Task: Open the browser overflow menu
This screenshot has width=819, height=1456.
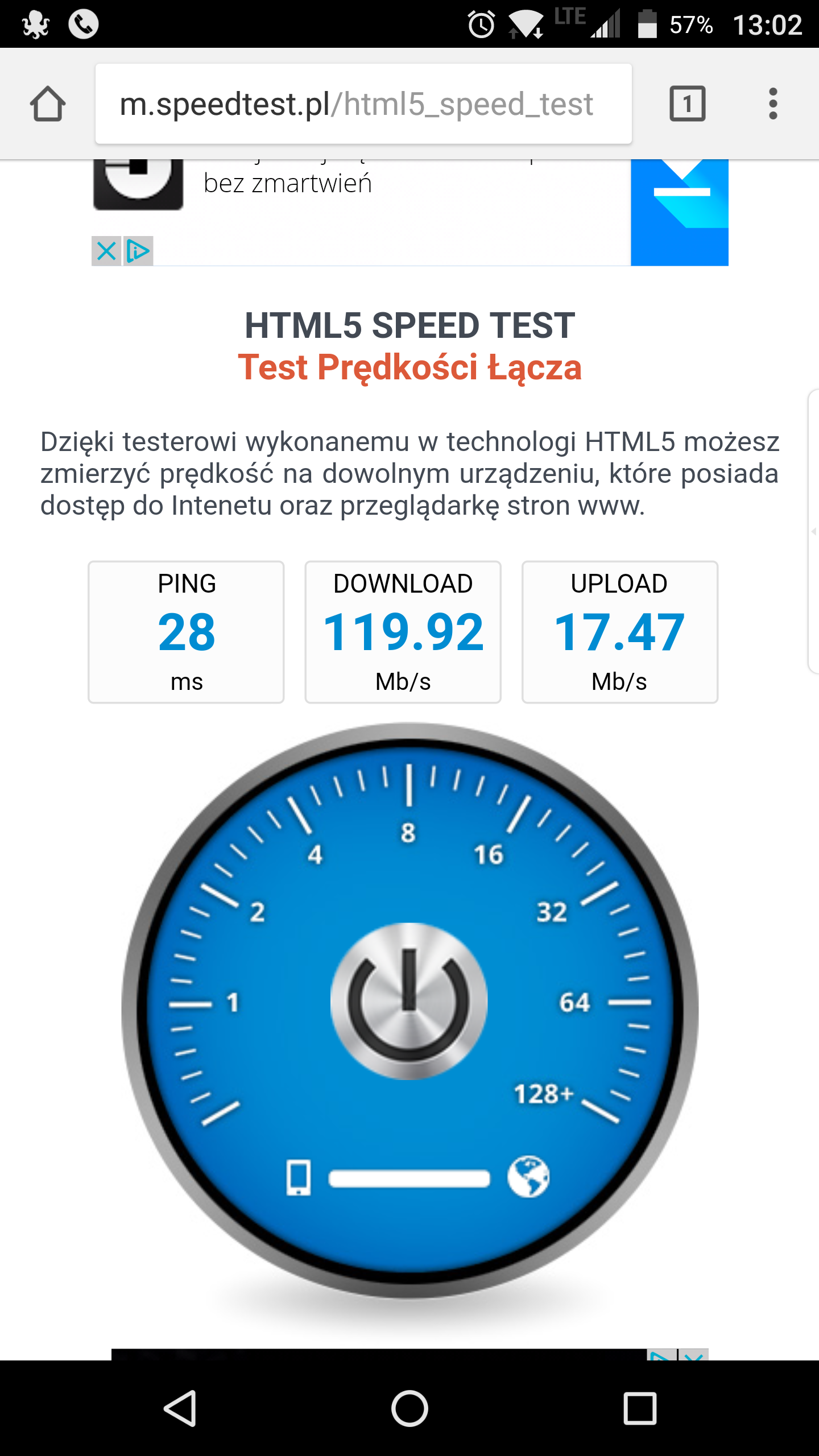Action: click(x=772, y=104)
